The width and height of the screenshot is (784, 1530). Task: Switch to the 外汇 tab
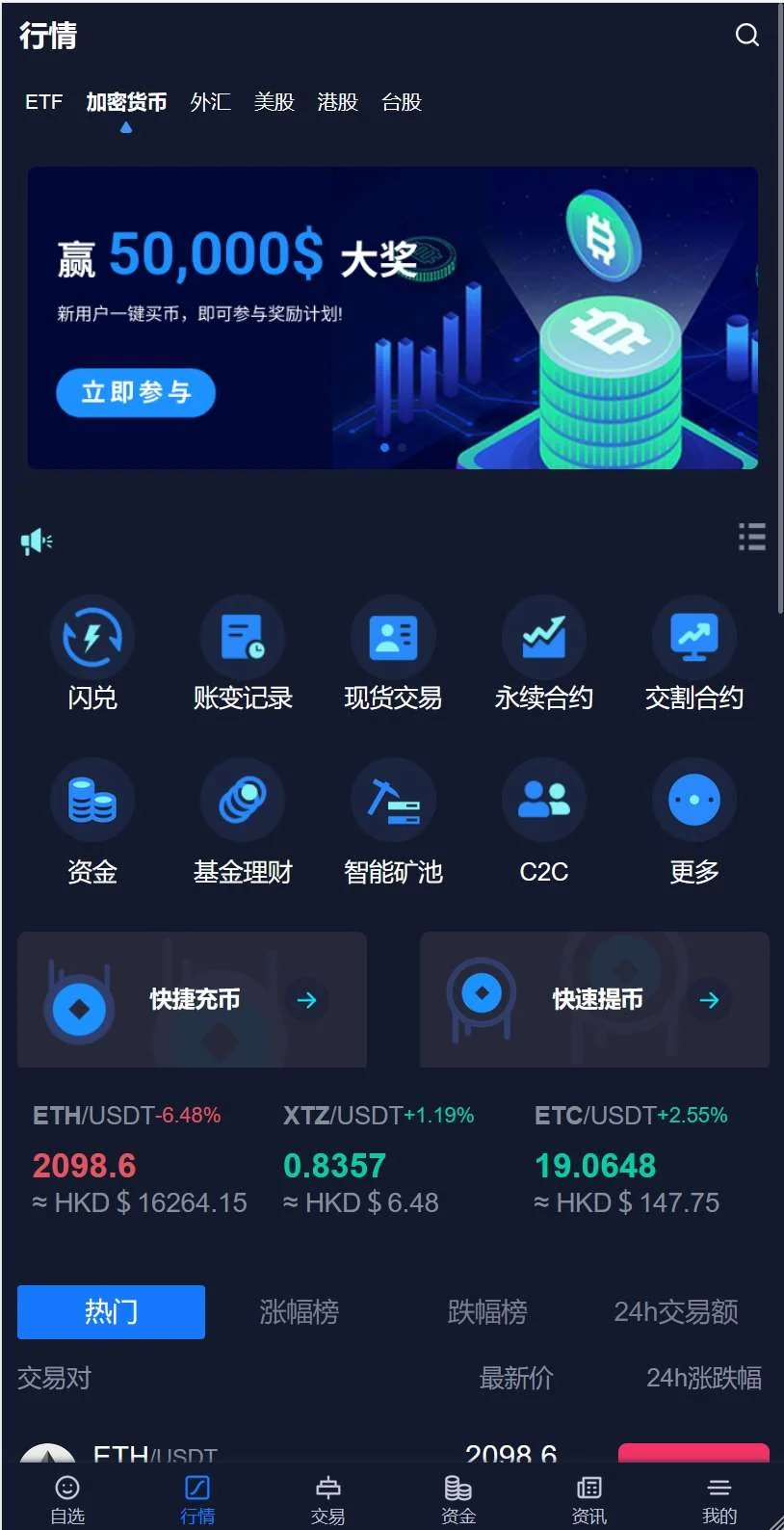[x=210, y=102]
